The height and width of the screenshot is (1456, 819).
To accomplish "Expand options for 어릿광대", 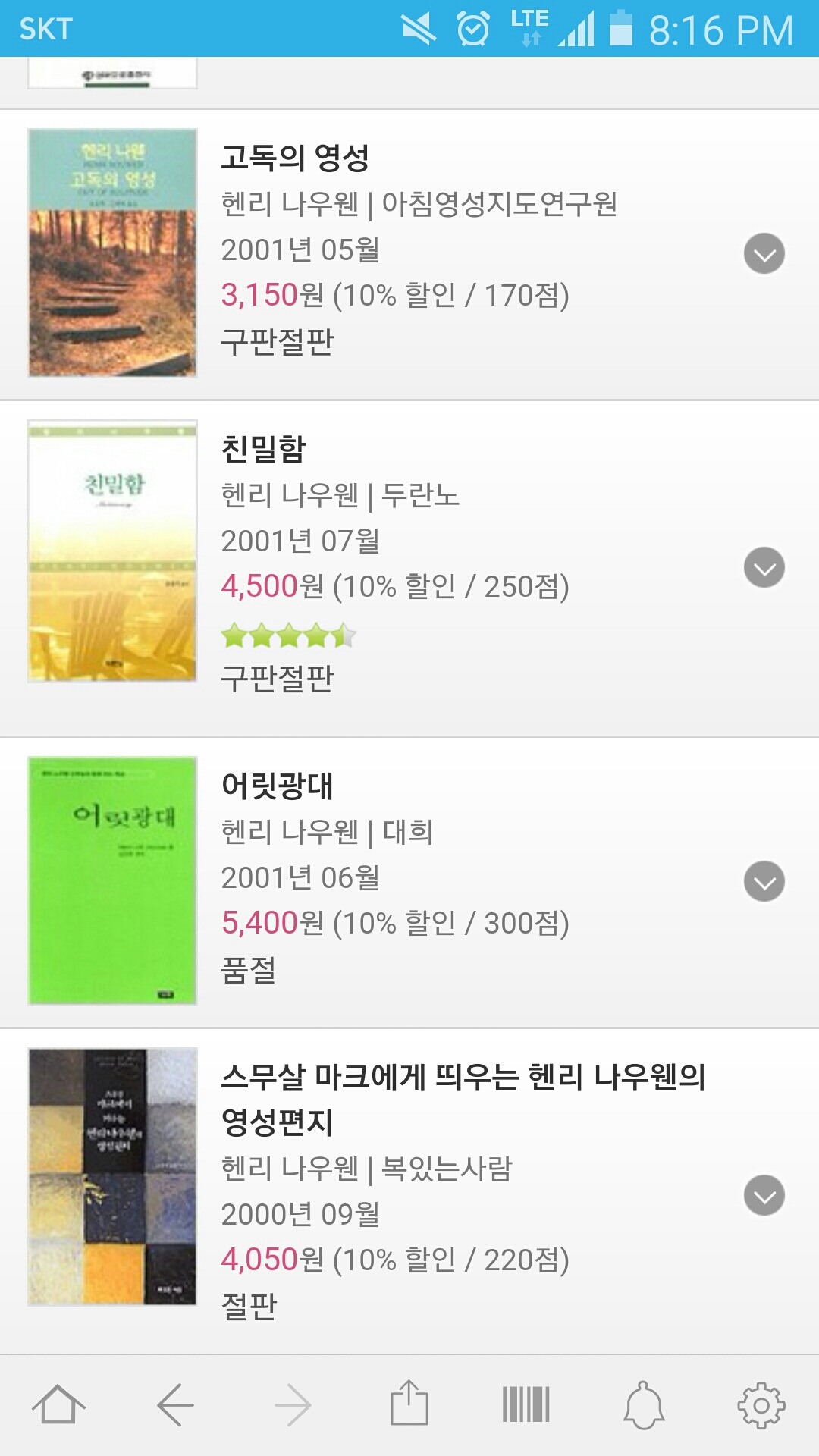I will click(x=764, y=881).
